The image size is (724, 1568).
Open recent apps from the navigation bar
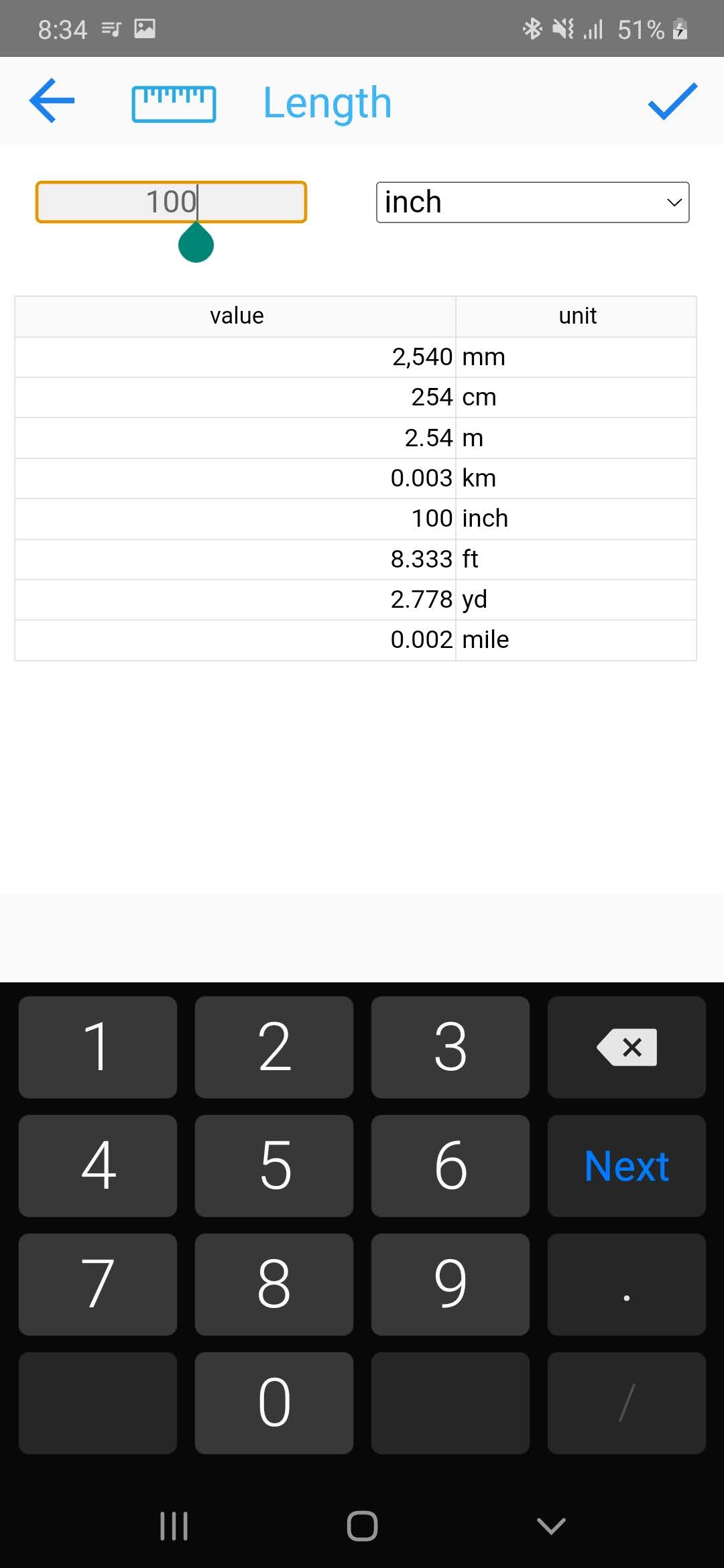[174, 1526]
